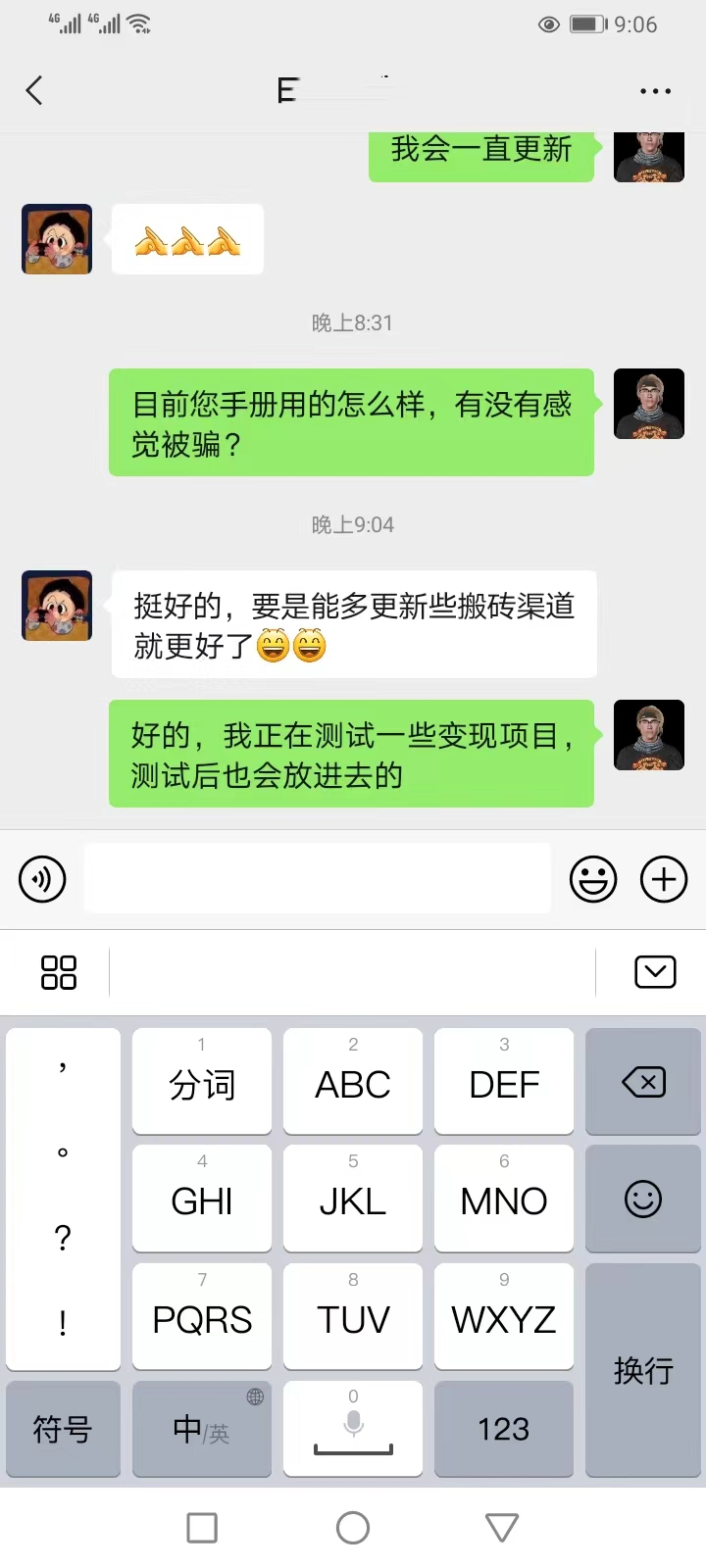Tap the 换行 newline key
Viewport: 706px width, 1568px height.
(643, 1370)
